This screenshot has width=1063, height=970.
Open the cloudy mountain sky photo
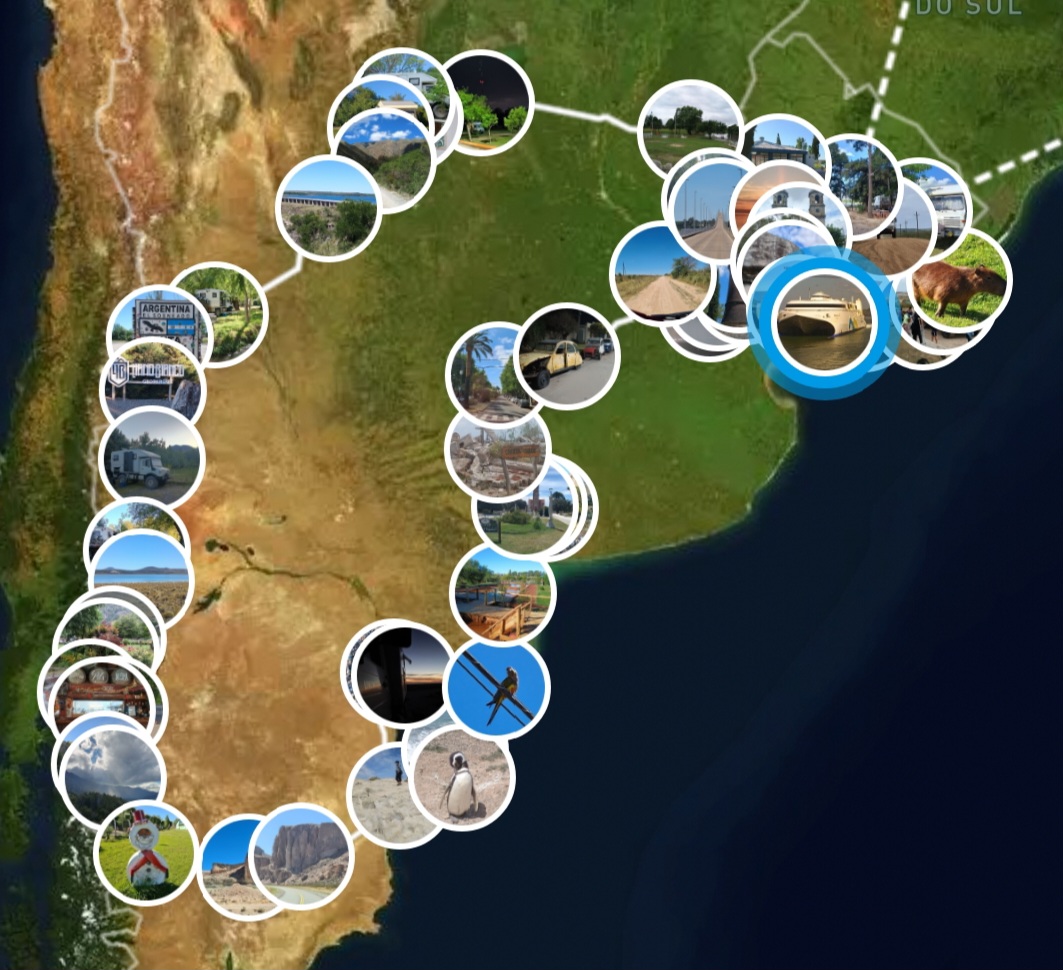pyautogui.click(x=112, y=770)
